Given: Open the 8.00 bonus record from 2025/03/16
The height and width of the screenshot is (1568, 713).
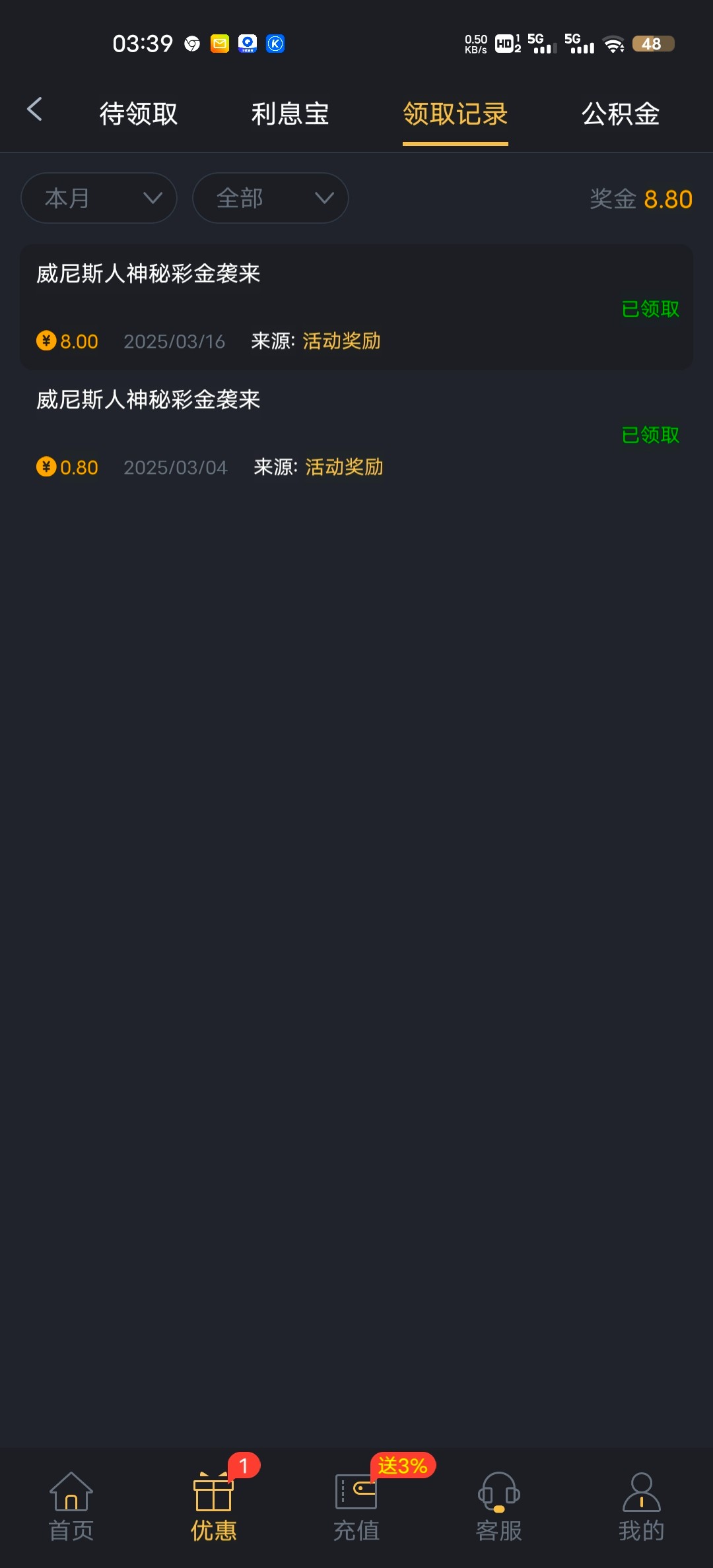Looking at the screenshot, I should click(356, 308).
